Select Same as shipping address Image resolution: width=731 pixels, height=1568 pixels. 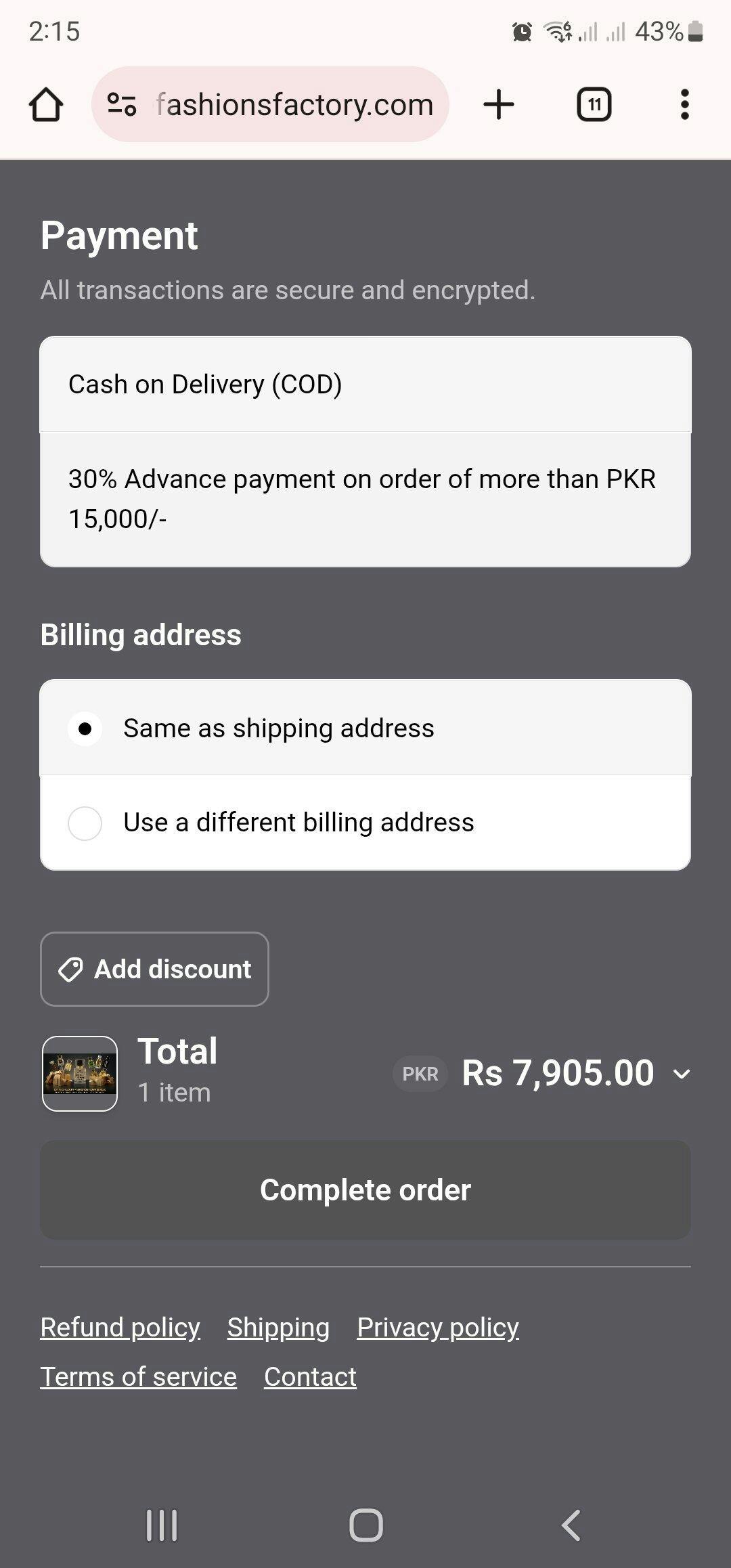coord(85,728)
